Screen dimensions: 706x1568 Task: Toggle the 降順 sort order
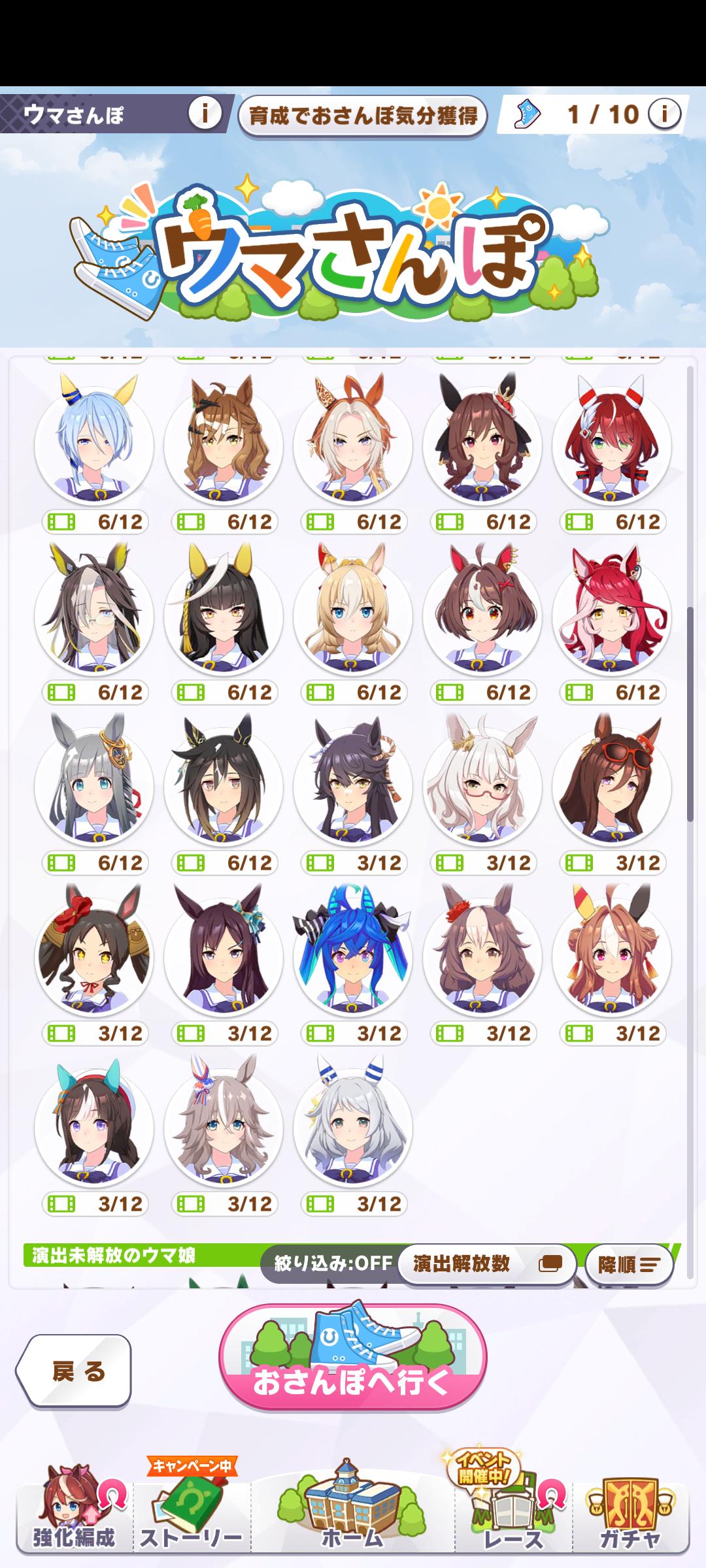point(629,1265)
